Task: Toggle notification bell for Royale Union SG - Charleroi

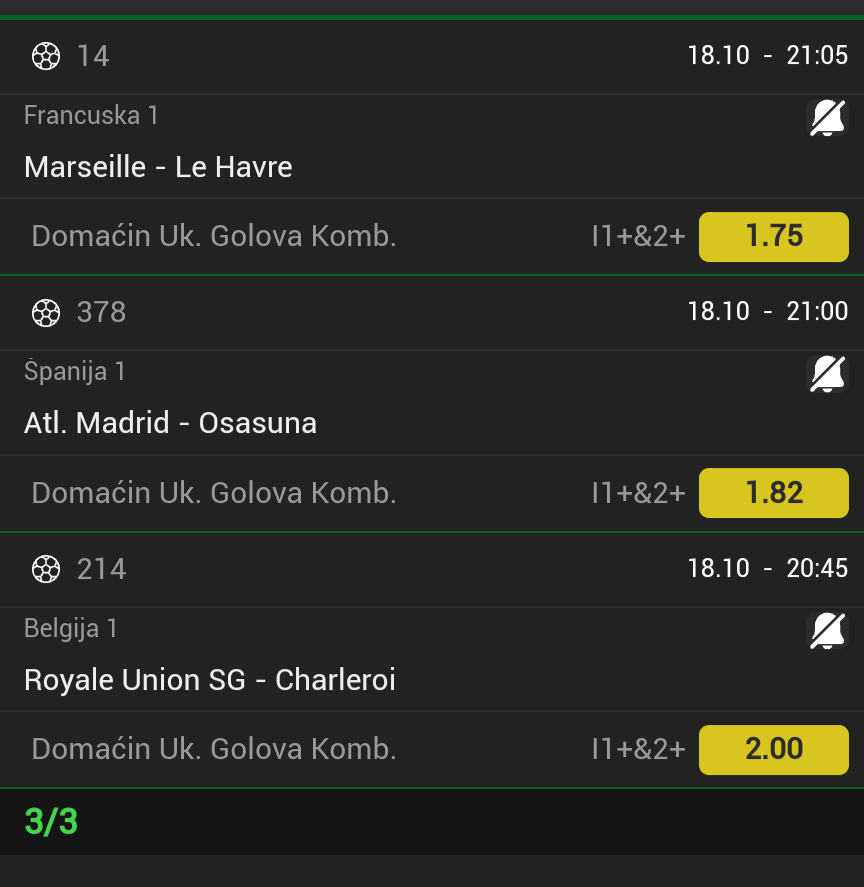Action: click(827, 632)
